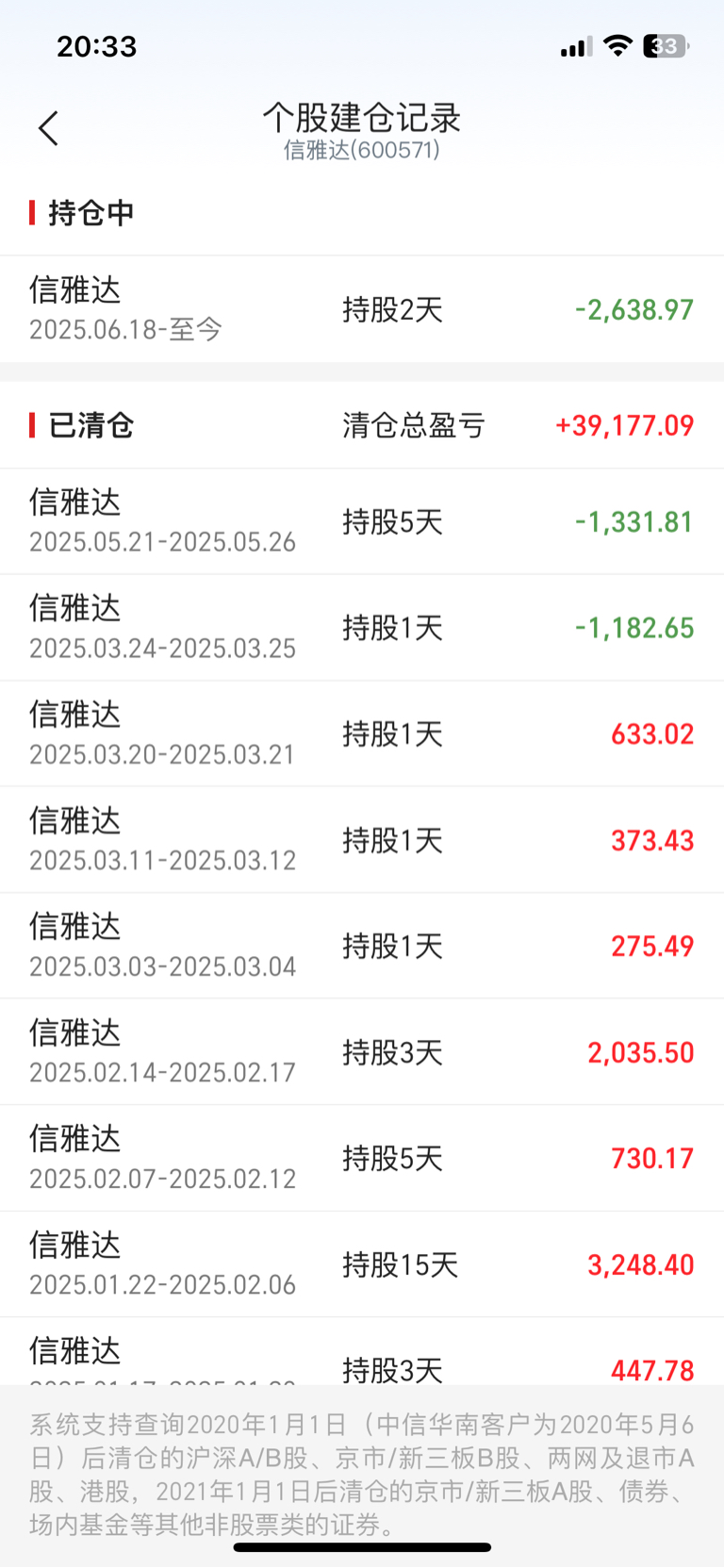This screenshot has height=1568, width=724.
Task: Open the record 2025.03.11-2025.03.12
Action: coord(362,840)
